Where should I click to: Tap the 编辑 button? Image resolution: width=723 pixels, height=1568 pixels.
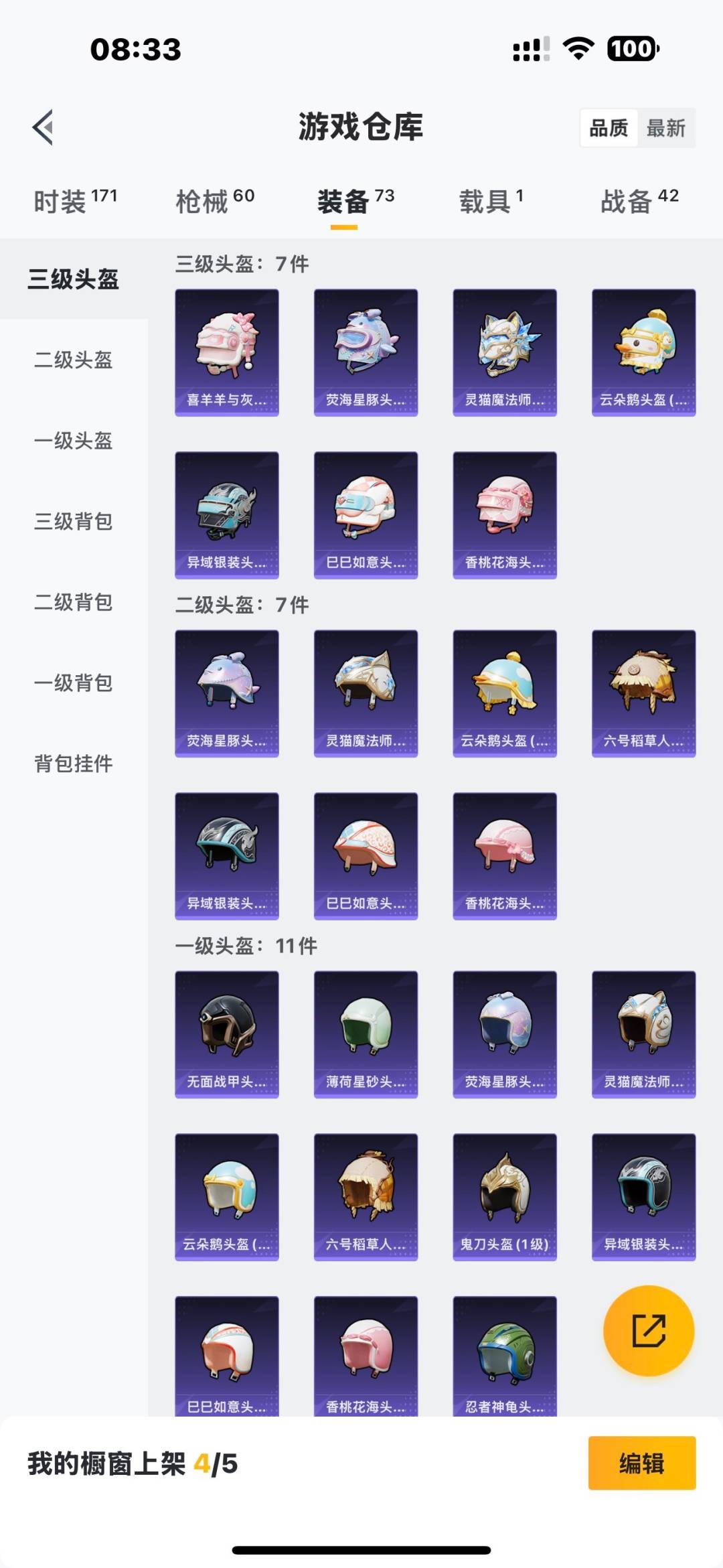[641, 1464]
